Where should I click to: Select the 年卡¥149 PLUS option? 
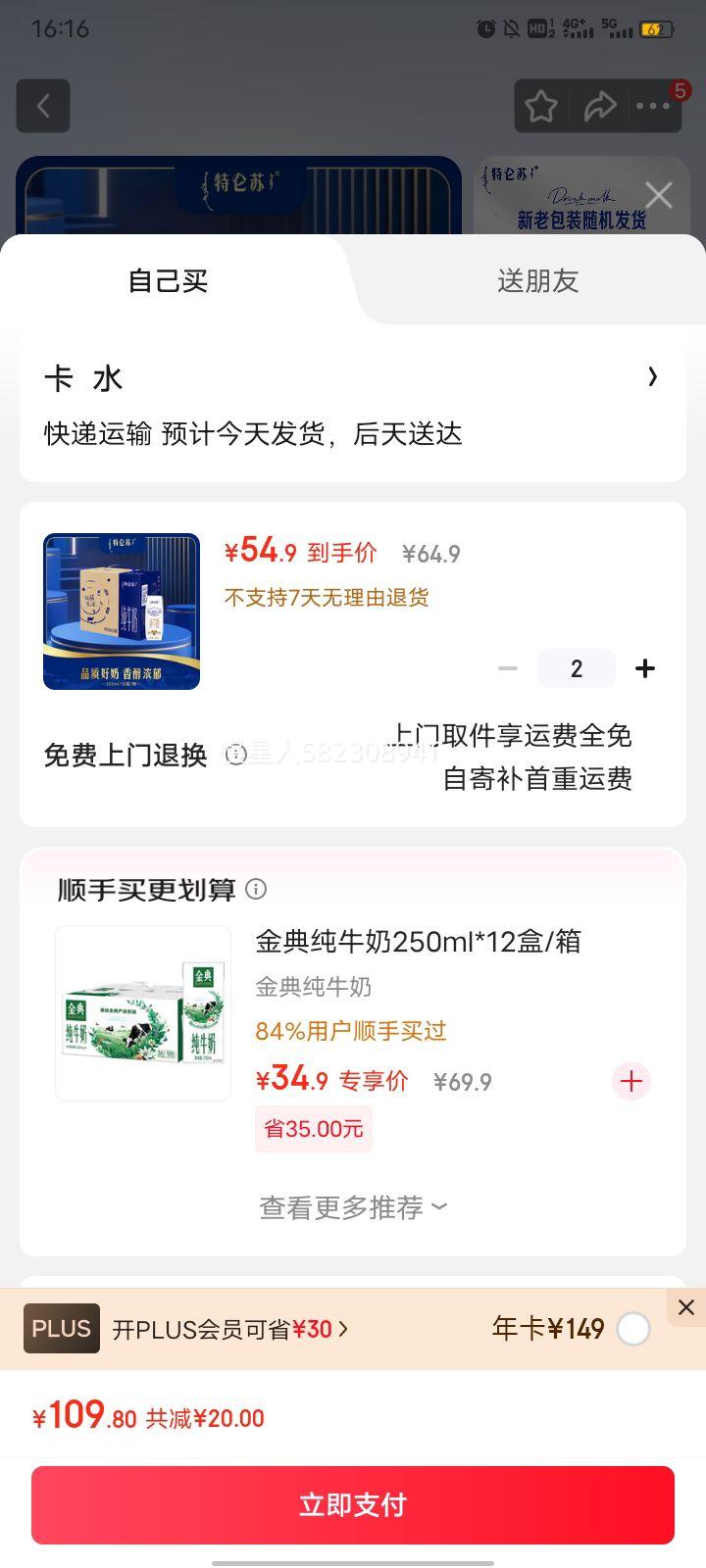[633, 1330]
